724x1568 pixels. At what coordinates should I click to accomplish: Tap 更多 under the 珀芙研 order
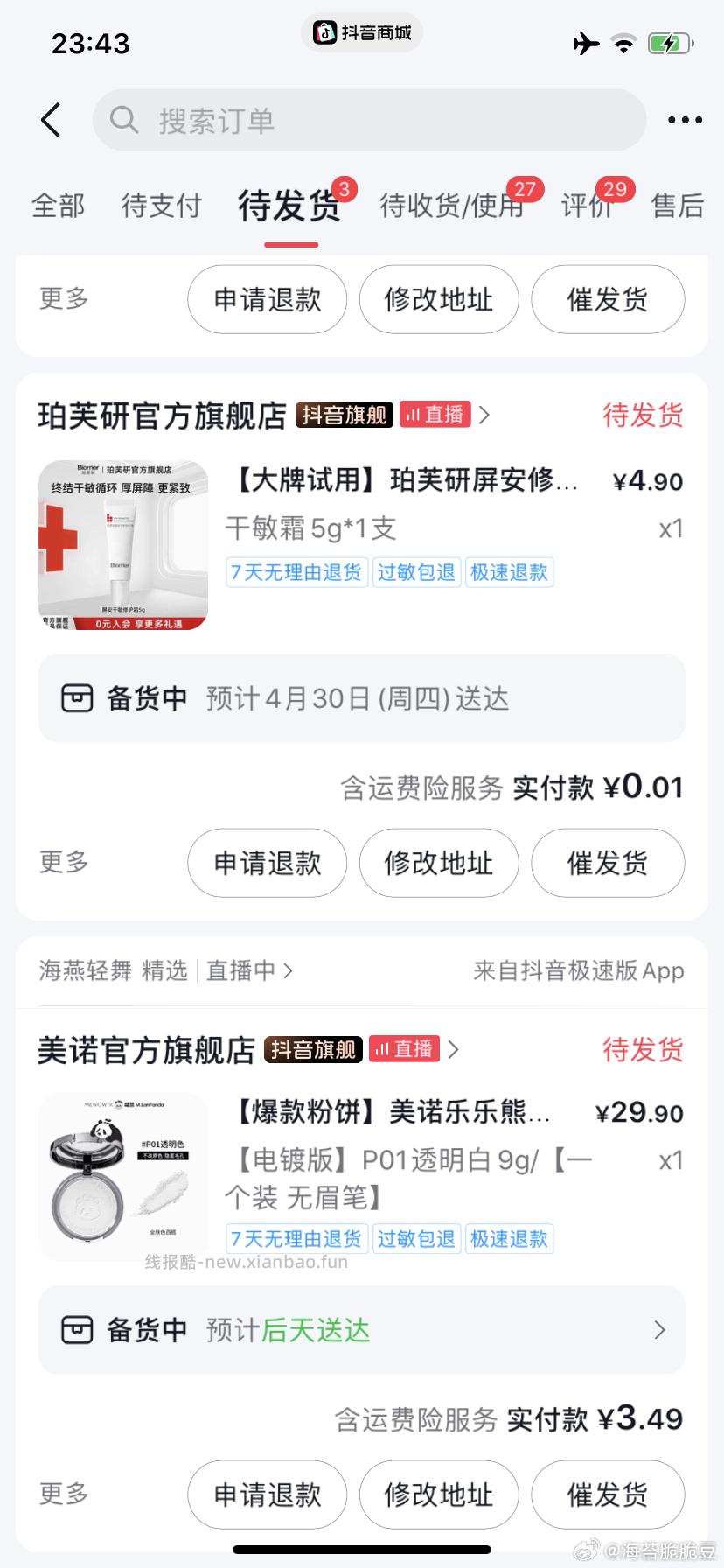coord(62,863)
